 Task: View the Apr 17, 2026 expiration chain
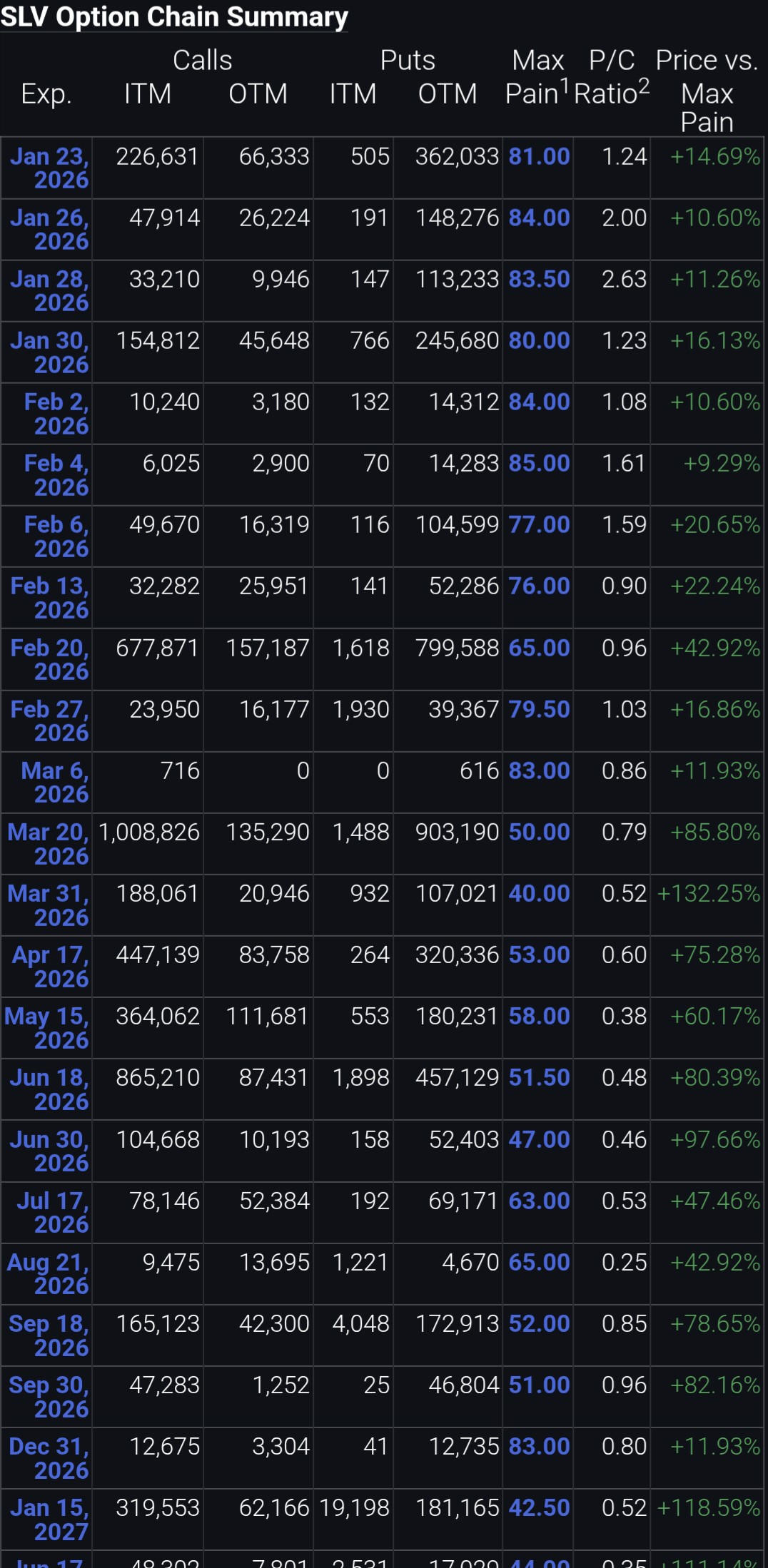coord(50,966)
